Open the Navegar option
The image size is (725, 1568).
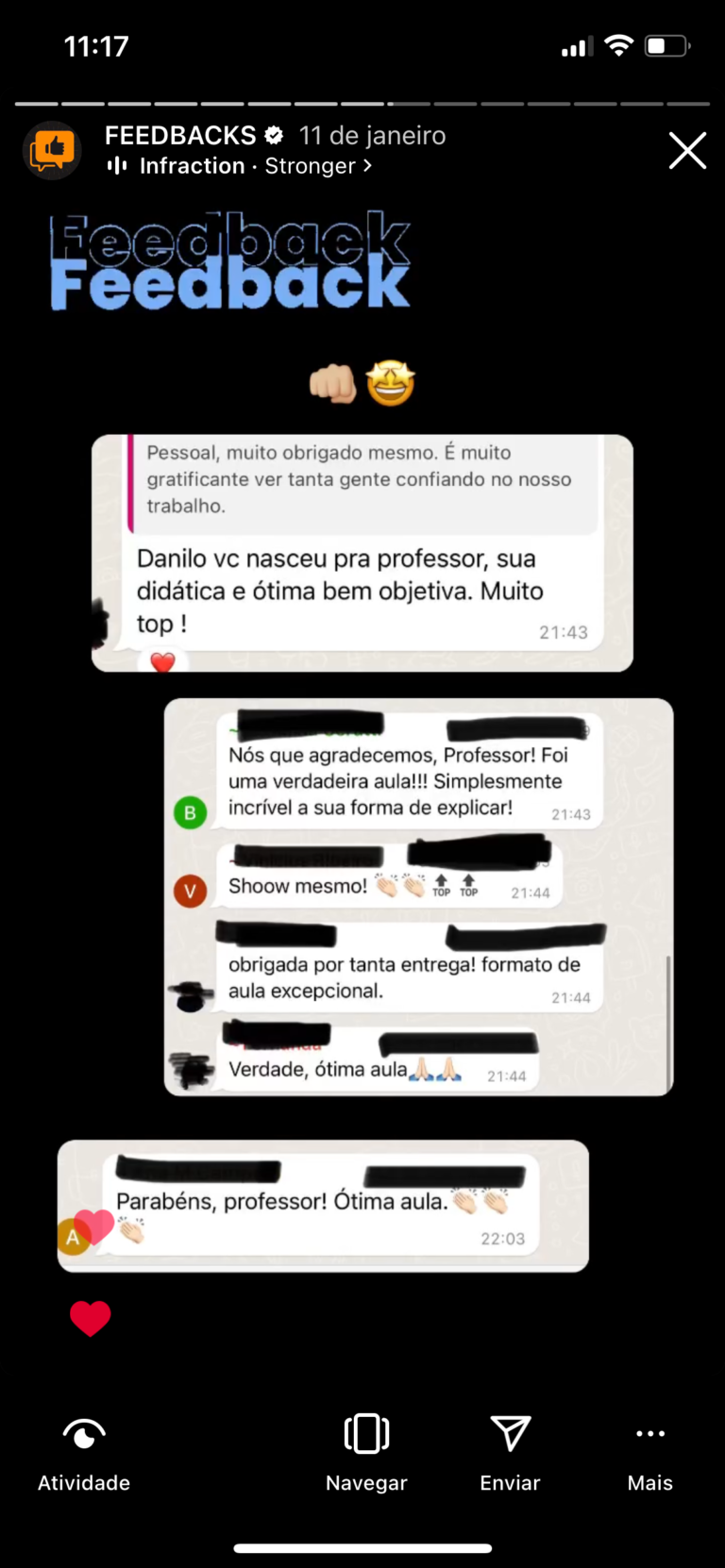366,1453
